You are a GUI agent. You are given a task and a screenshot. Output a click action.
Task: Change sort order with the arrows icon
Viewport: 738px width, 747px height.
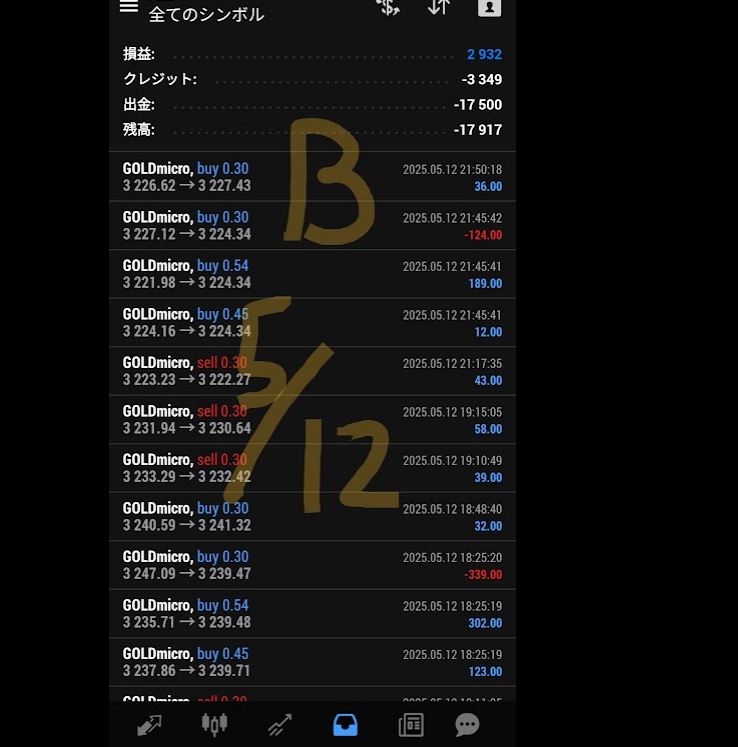439,8
